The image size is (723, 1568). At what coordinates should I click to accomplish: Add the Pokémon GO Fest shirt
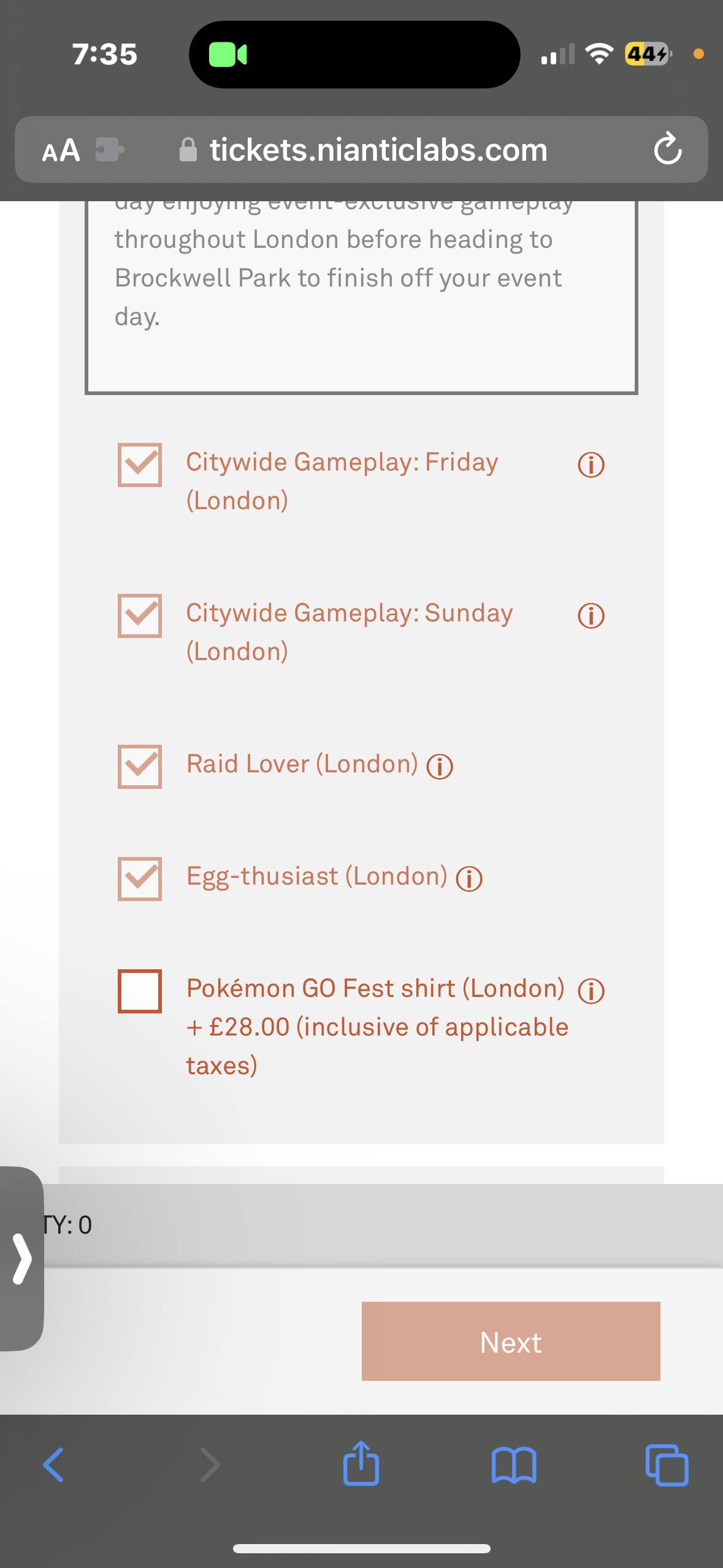click(x=140, y=991)
